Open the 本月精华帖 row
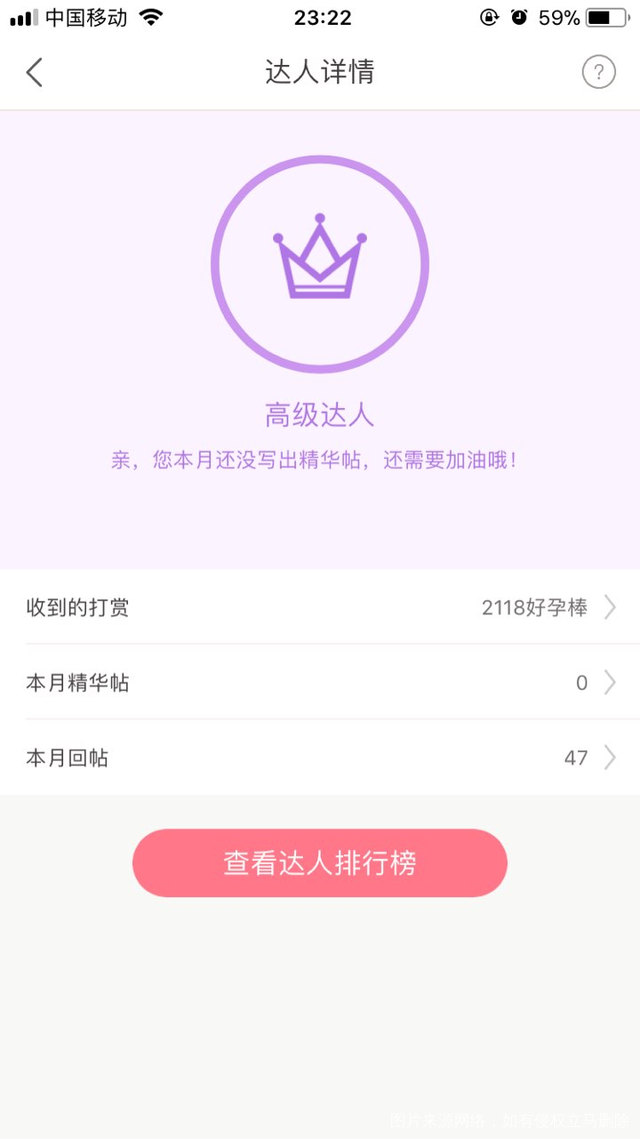The width and height of the screenshot is (640, 1139). click(320, 683)
